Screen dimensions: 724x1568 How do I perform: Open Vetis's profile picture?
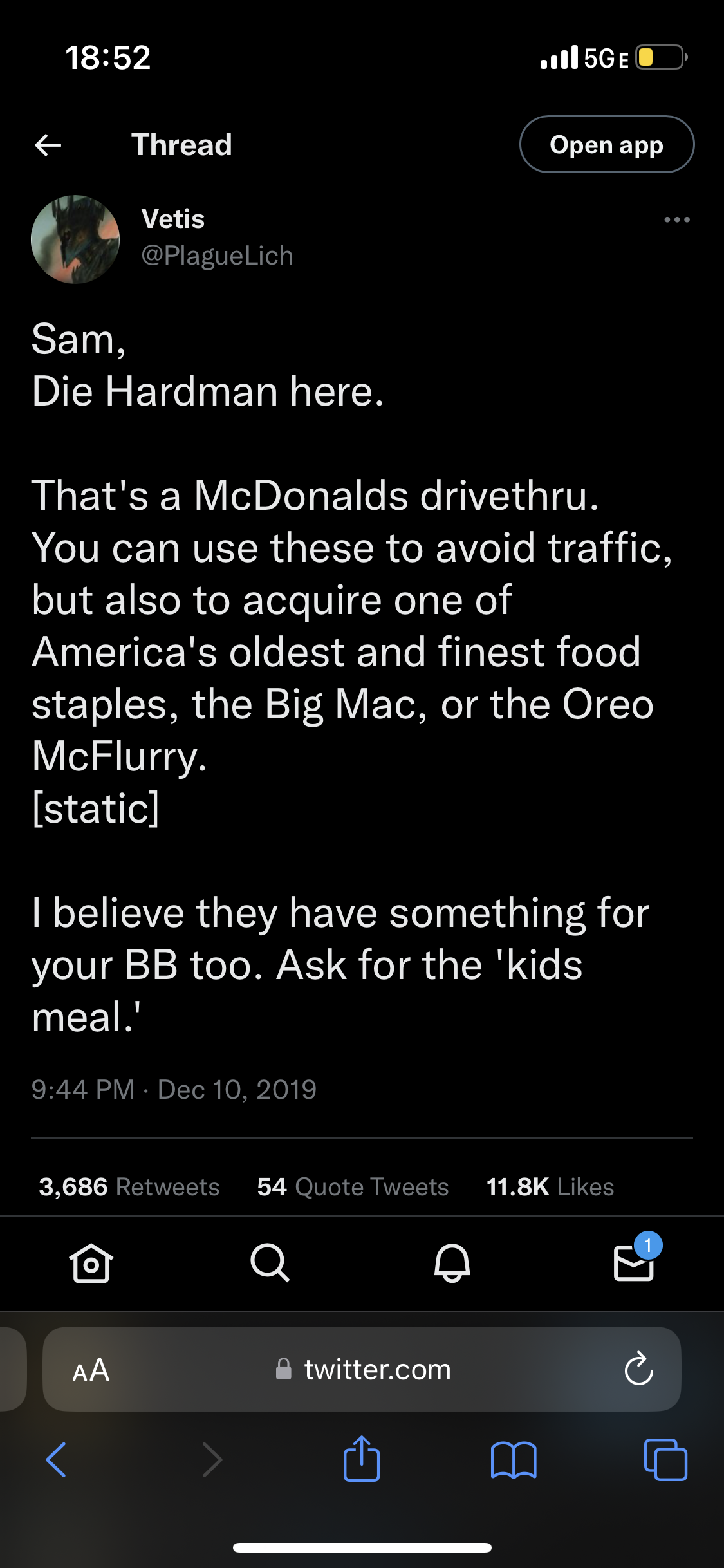pos(75,239)
